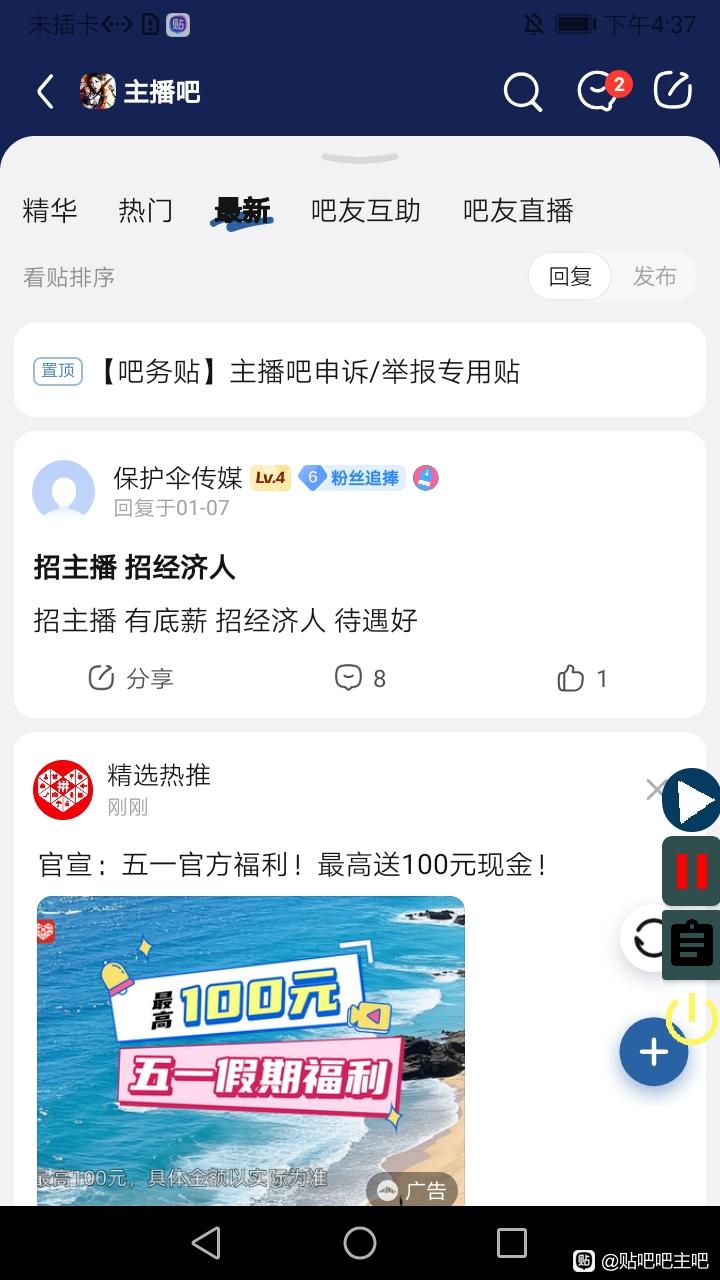Select the 最新 tab

pyautogui.click(x=242, y=211)
